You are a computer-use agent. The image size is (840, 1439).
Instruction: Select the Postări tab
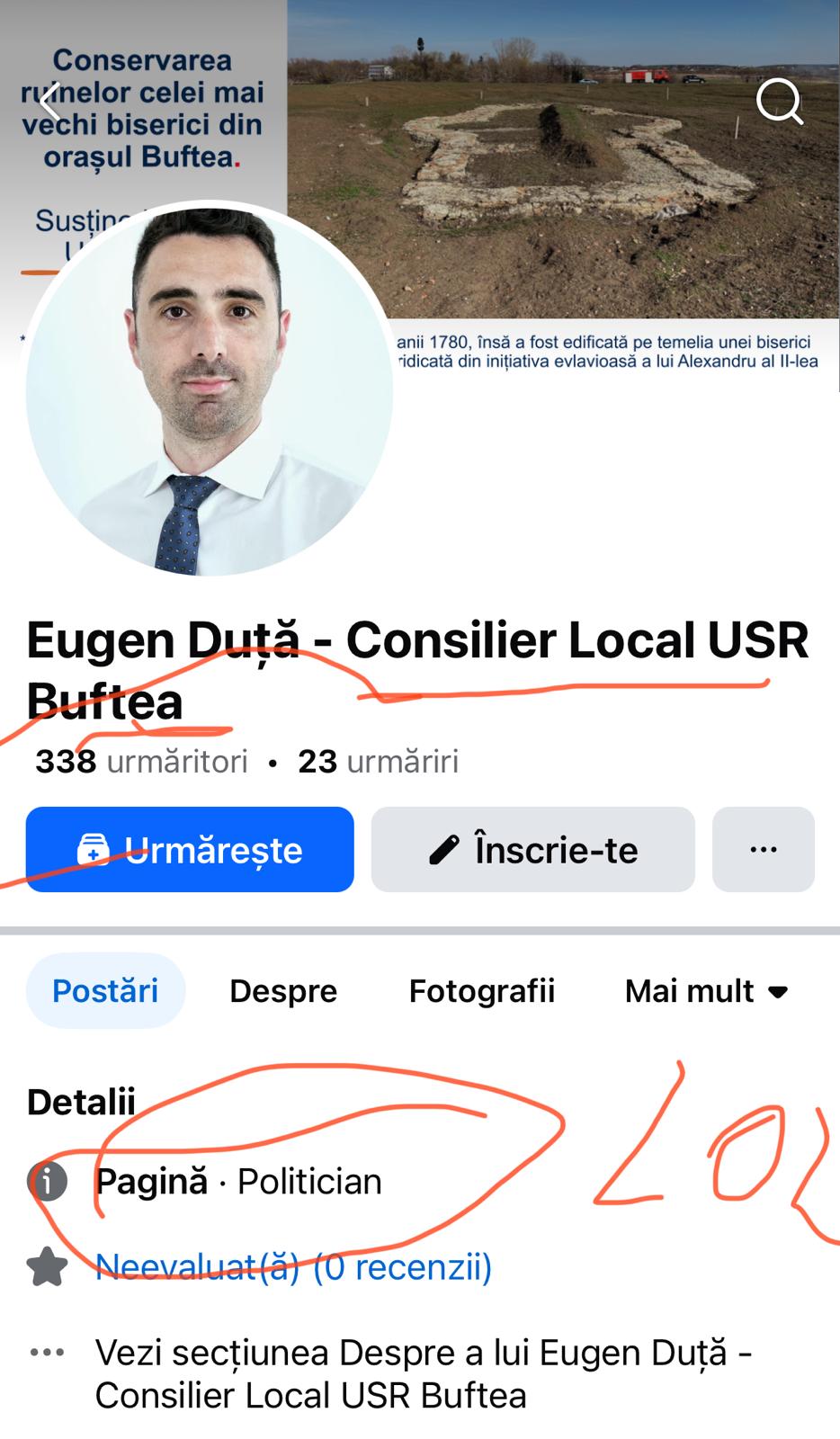(x=105, y=991)
